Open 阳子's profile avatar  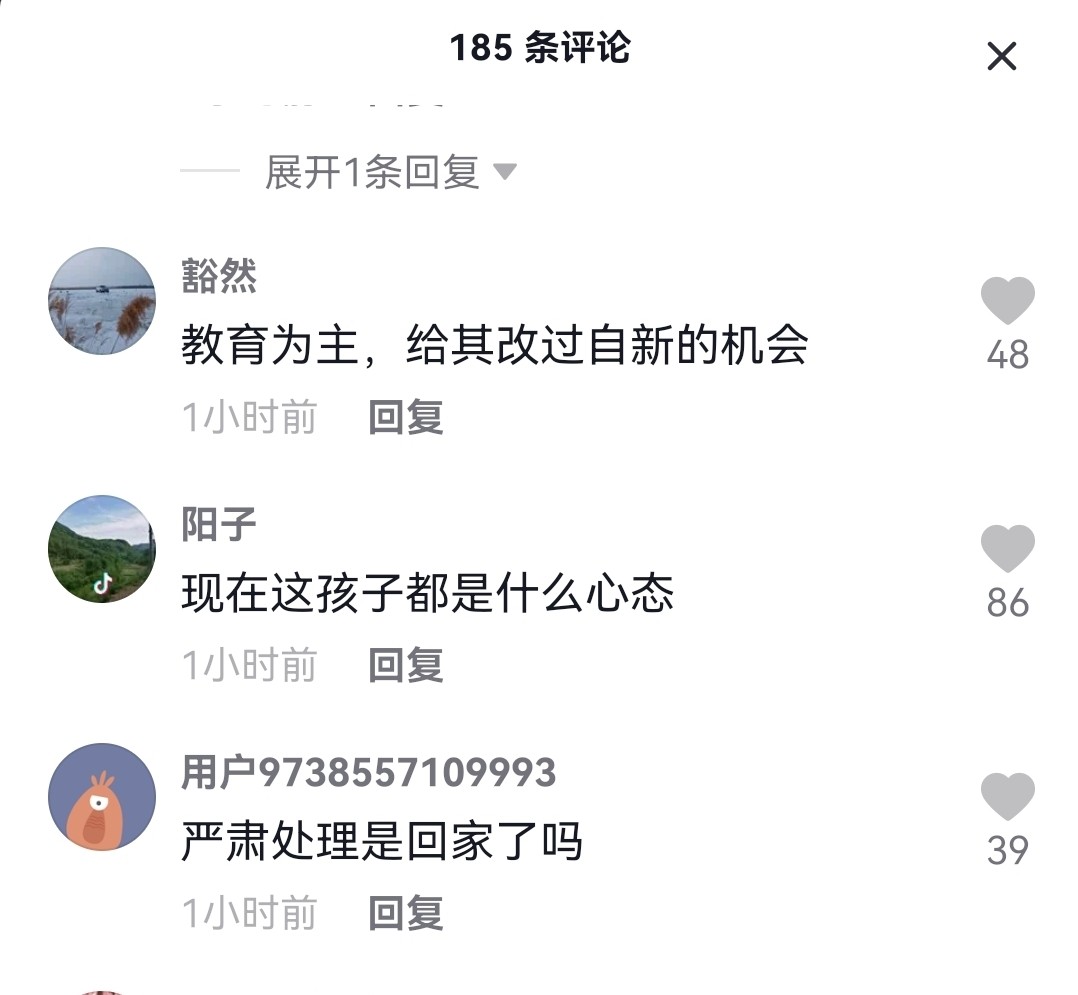click(x=102, y=549)
